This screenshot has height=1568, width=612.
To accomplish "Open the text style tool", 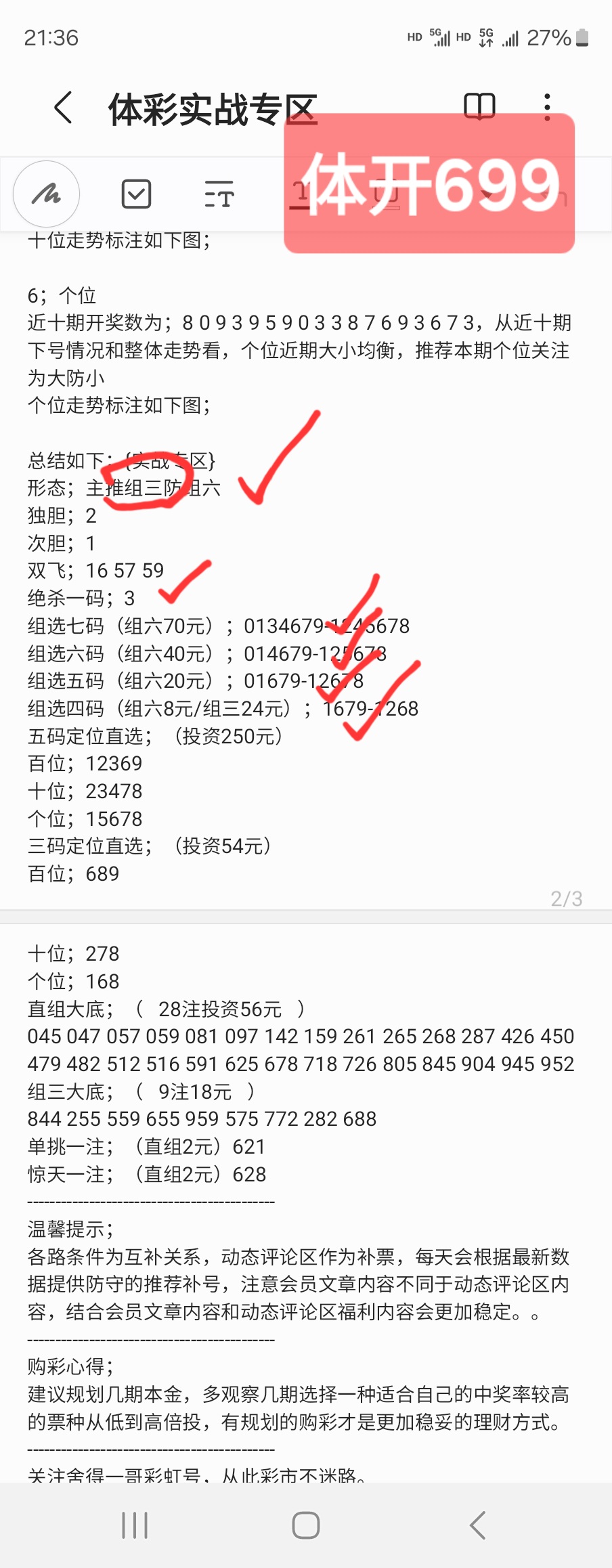I will click(x=219, y=194).
